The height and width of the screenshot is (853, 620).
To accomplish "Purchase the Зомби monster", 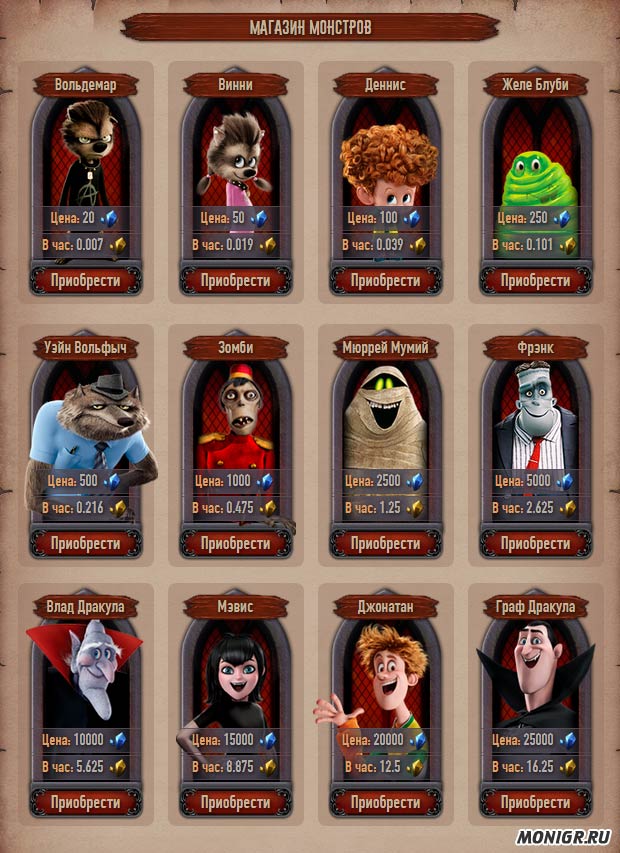I will pos(236,543).
